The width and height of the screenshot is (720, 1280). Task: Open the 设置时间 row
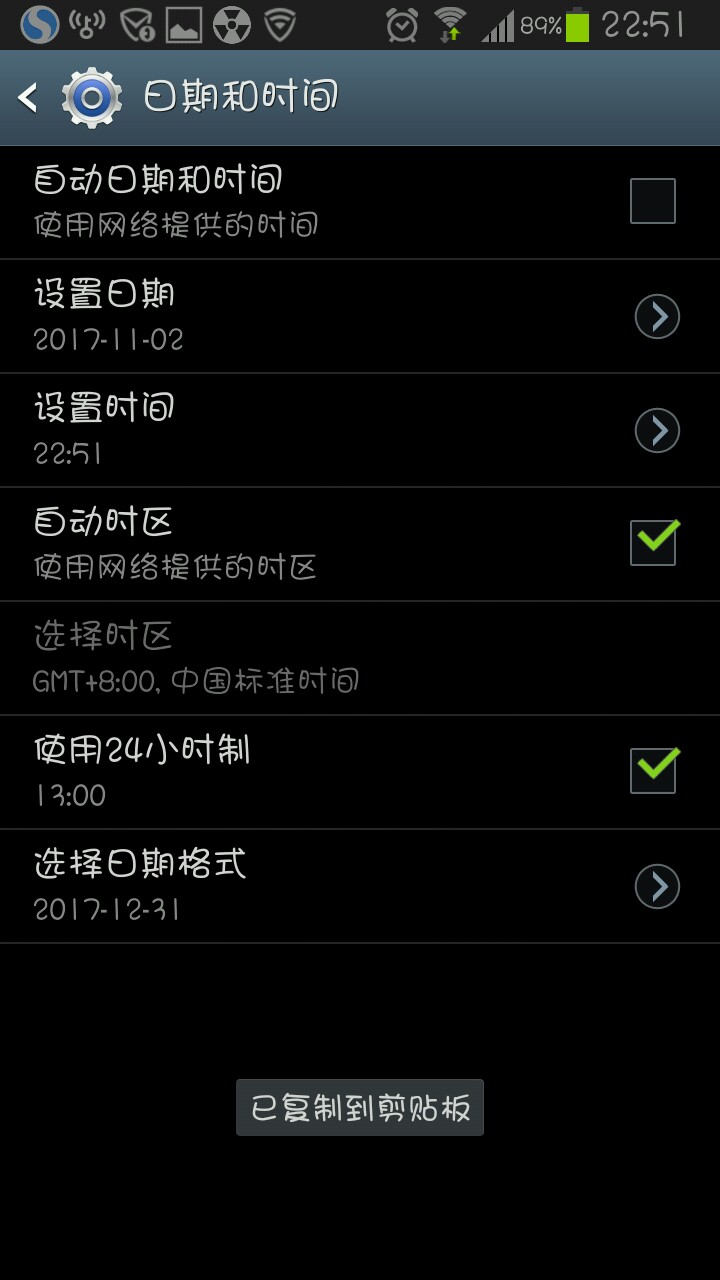360,430
